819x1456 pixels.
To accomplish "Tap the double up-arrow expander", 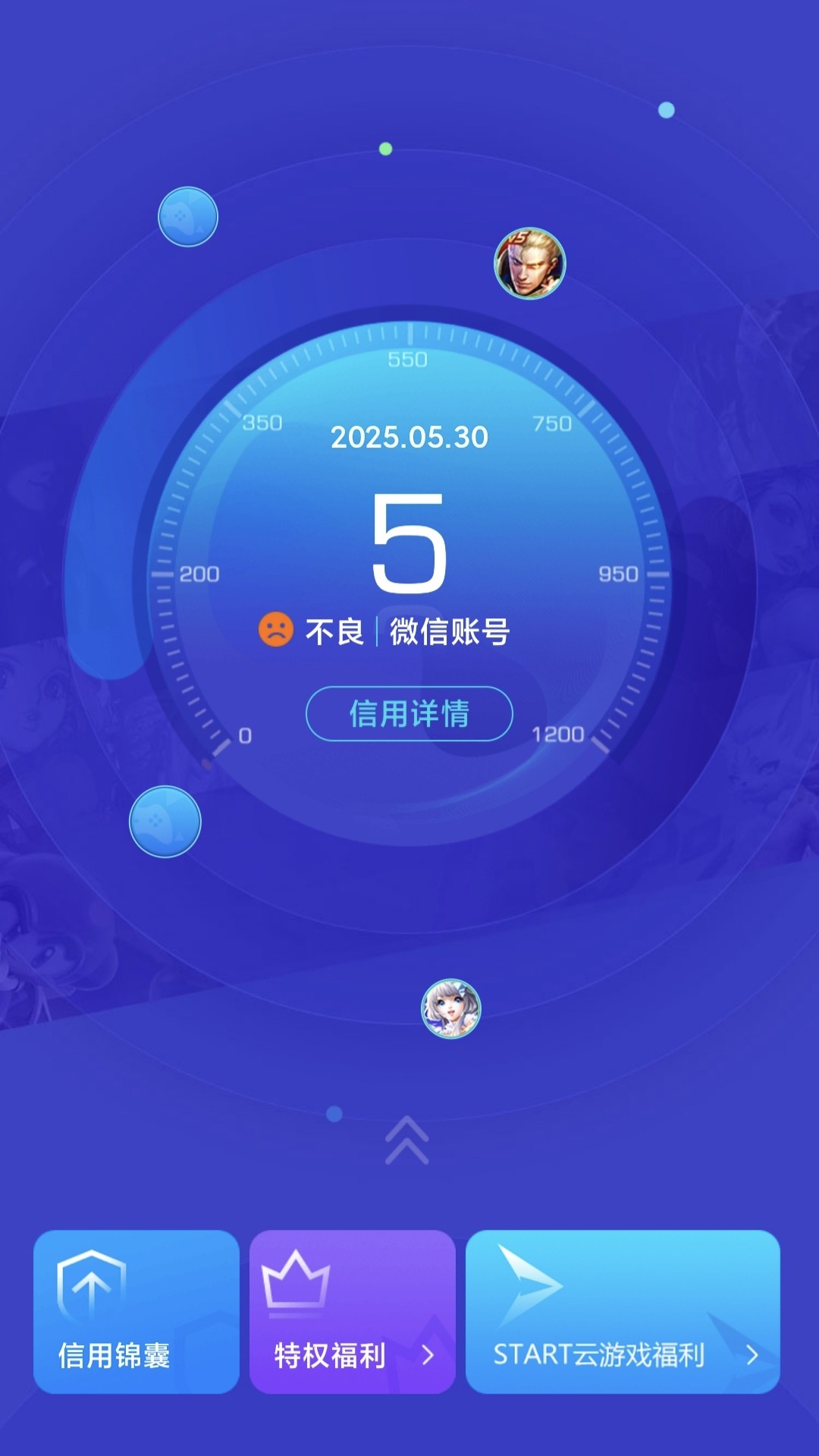I will tap(407, 1140).
